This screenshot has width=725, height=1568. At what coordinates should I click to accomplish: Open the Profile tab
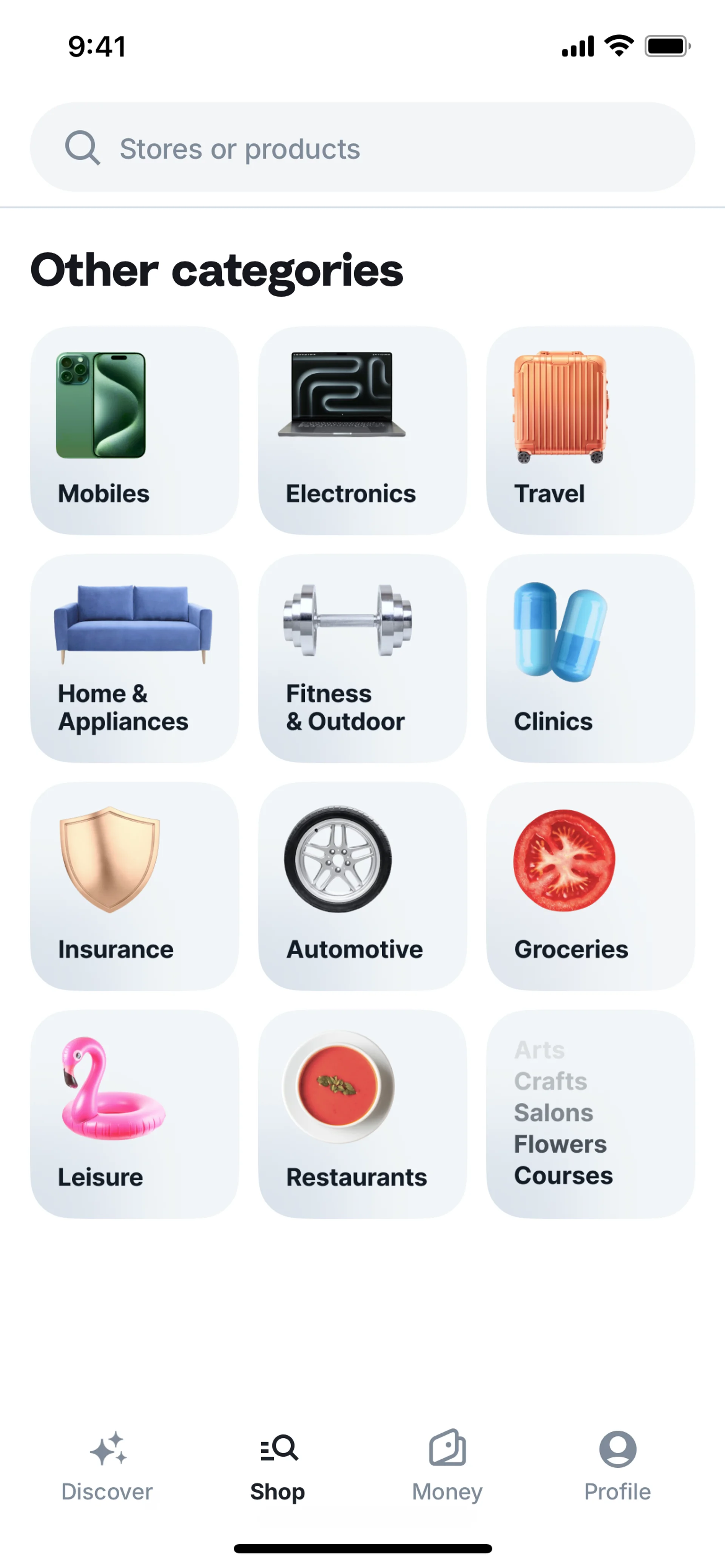click(617, 1467)
